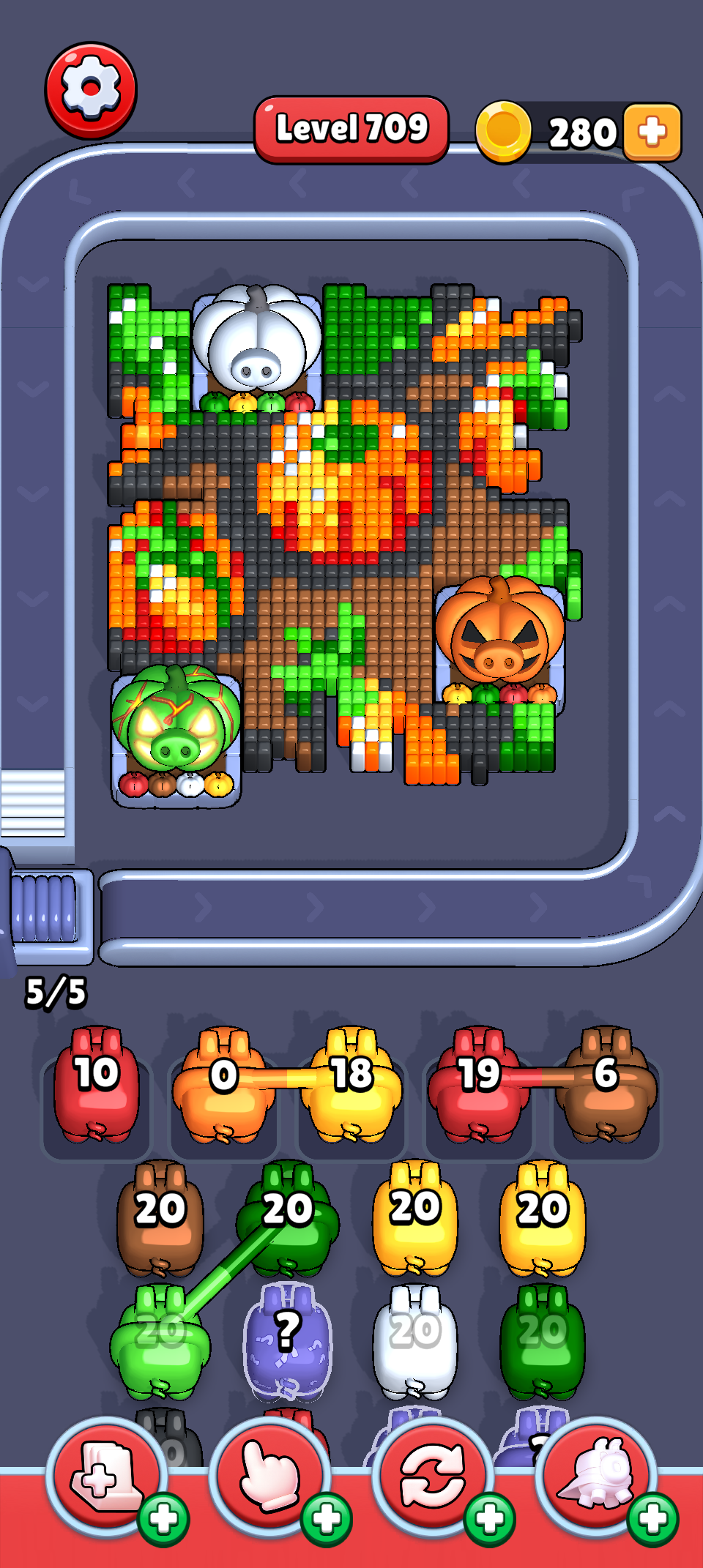703x1568 pixels.
Task: Add more coins with the plus button
Action: (652, 132)
